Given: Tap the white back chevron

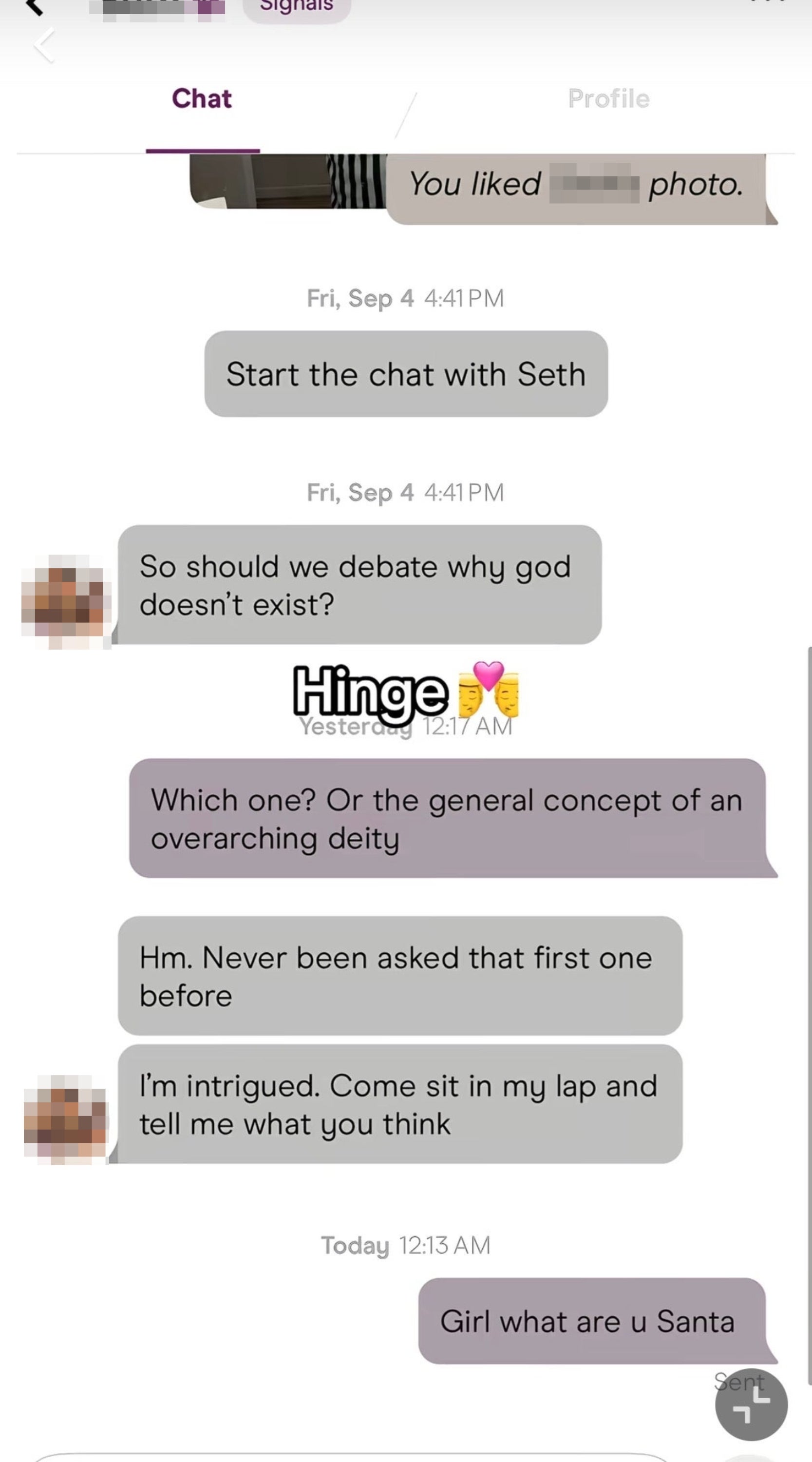Looking at the screenshot, I should click(x=44, y=45).
